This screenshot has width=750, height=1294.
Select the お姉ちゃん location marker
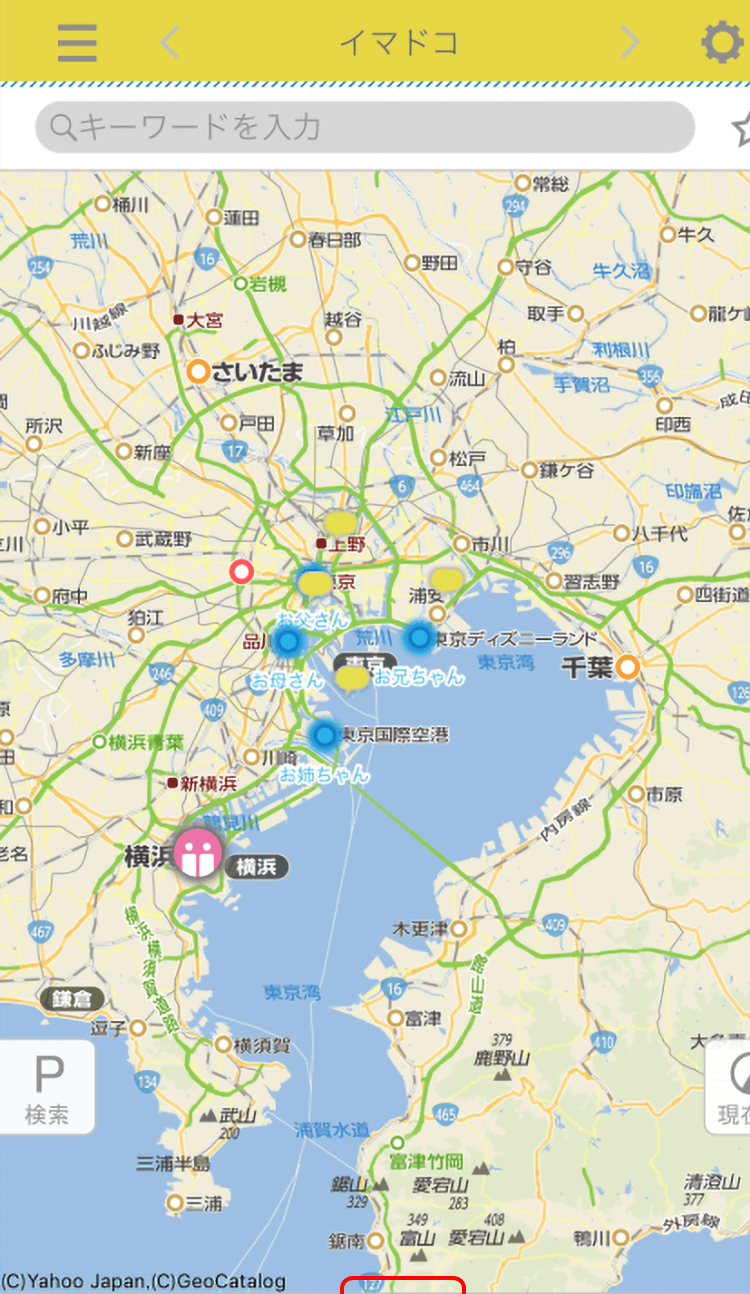324,736
